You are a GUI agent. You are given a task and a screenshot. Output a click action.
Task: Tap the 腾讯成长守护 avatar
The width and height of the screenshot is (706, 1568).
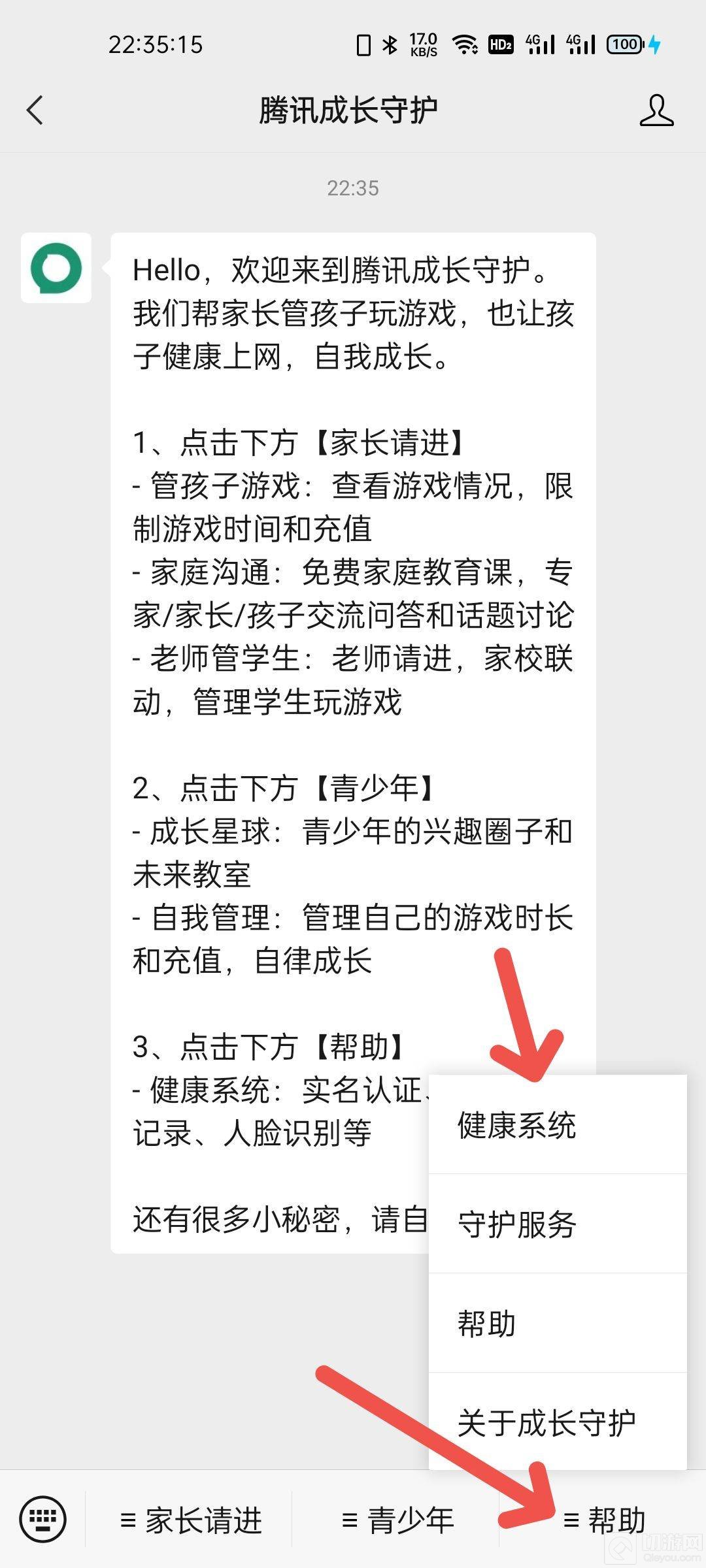[56, 268]
